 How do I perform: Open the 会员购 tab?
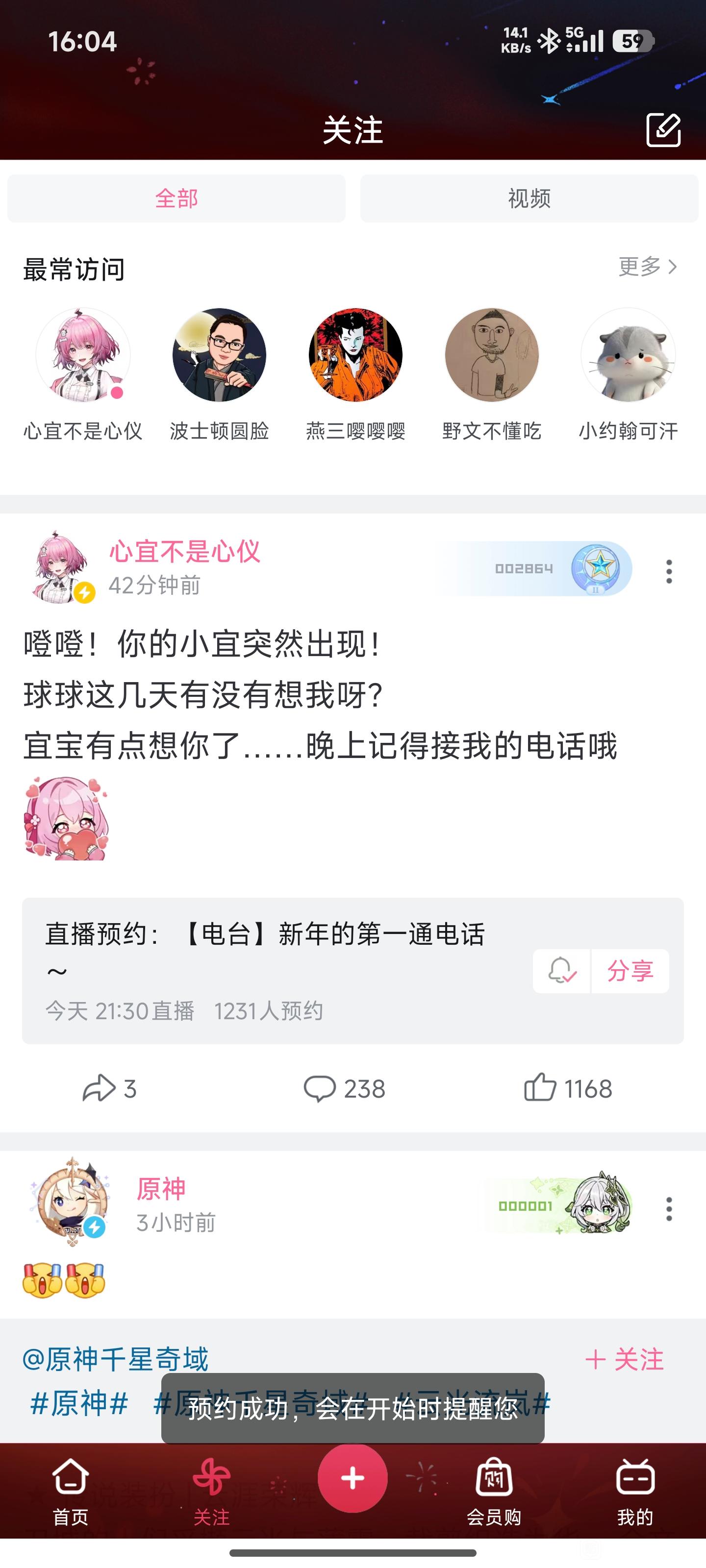494,1492
